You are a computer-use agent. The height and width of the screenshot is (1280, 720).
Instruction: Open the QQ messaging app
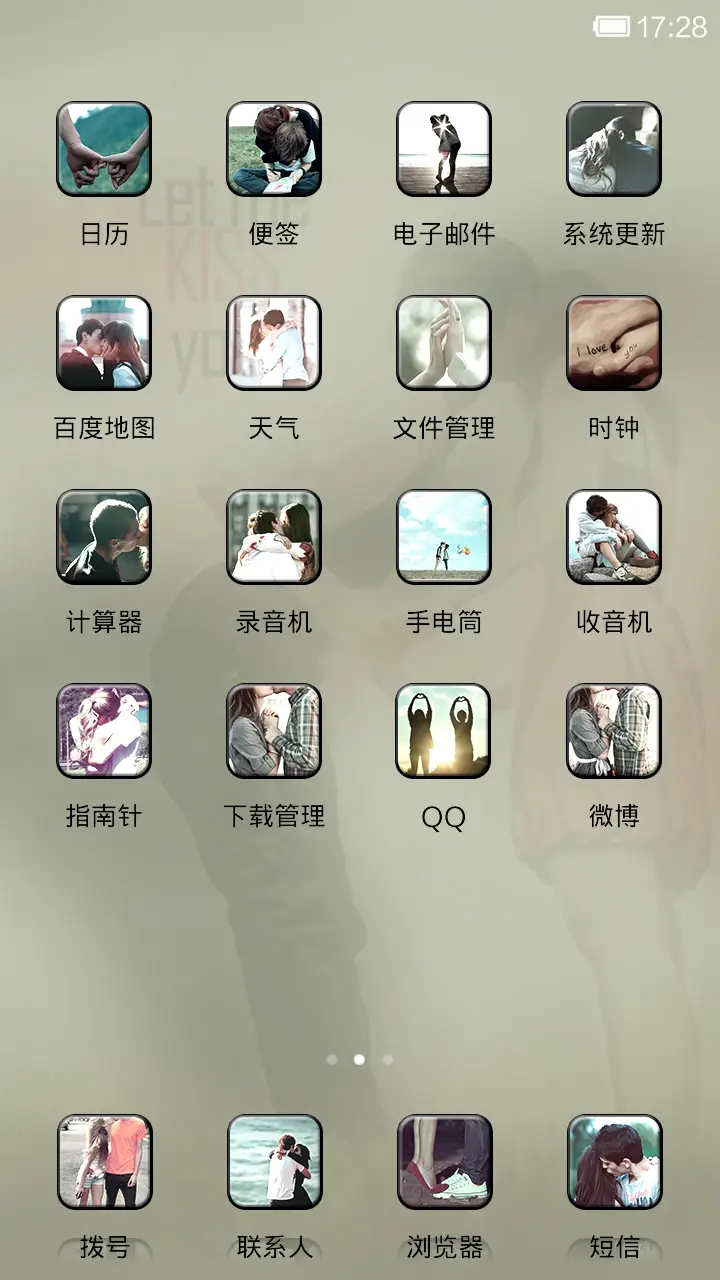point(443,731)
